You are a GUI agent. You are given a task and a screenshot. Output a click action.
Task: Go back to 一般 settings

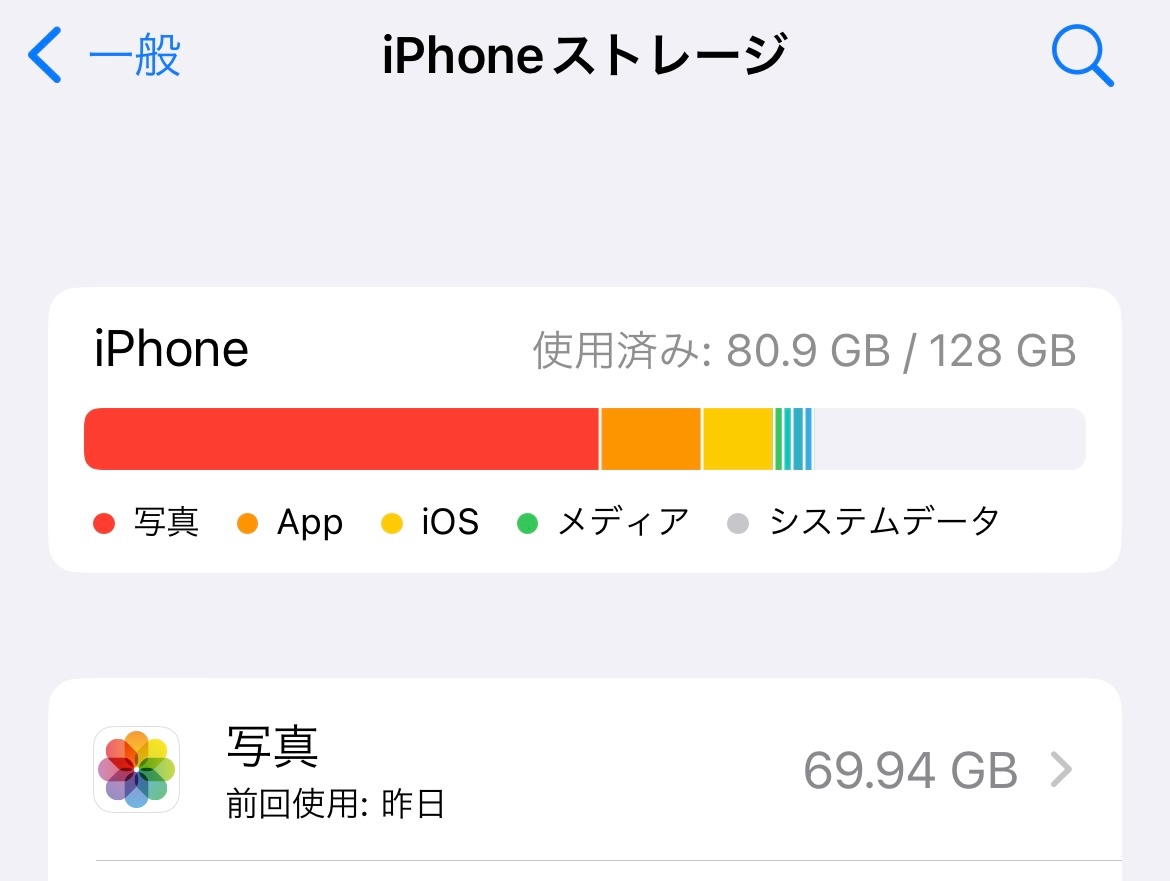coord(104,55)
